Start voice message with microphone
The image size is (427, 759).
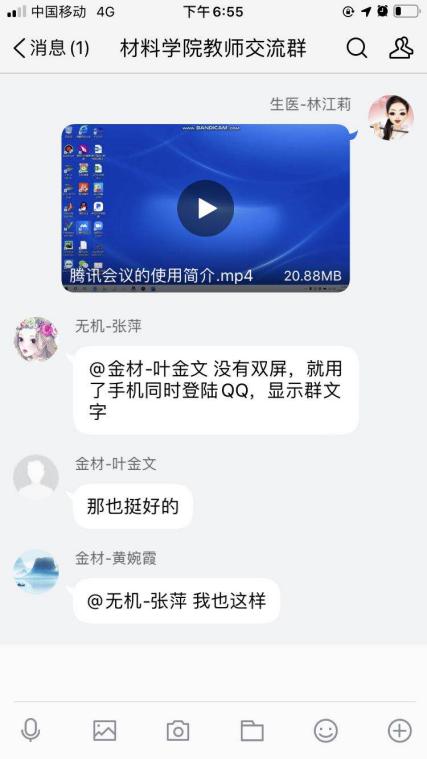30,730
